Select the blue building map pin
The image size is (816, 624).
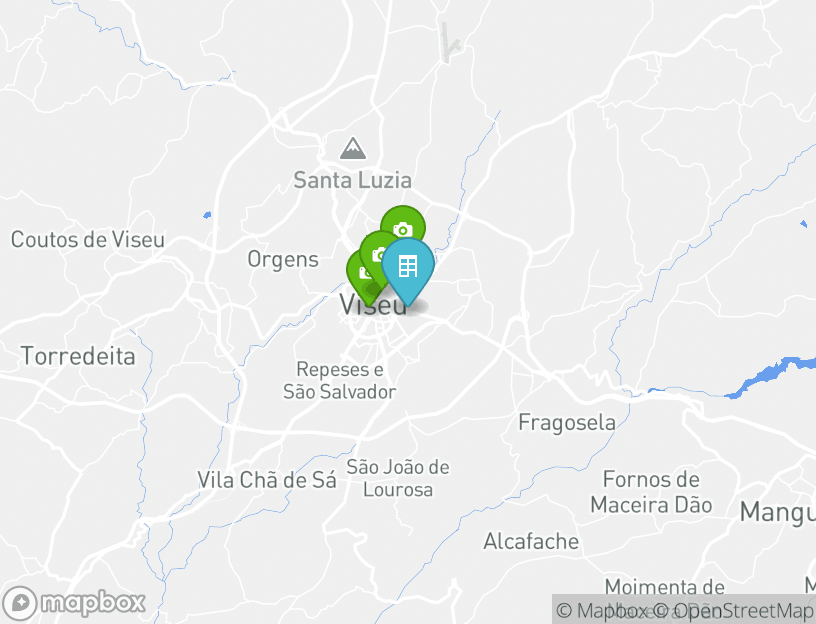(x=407, y=268)
